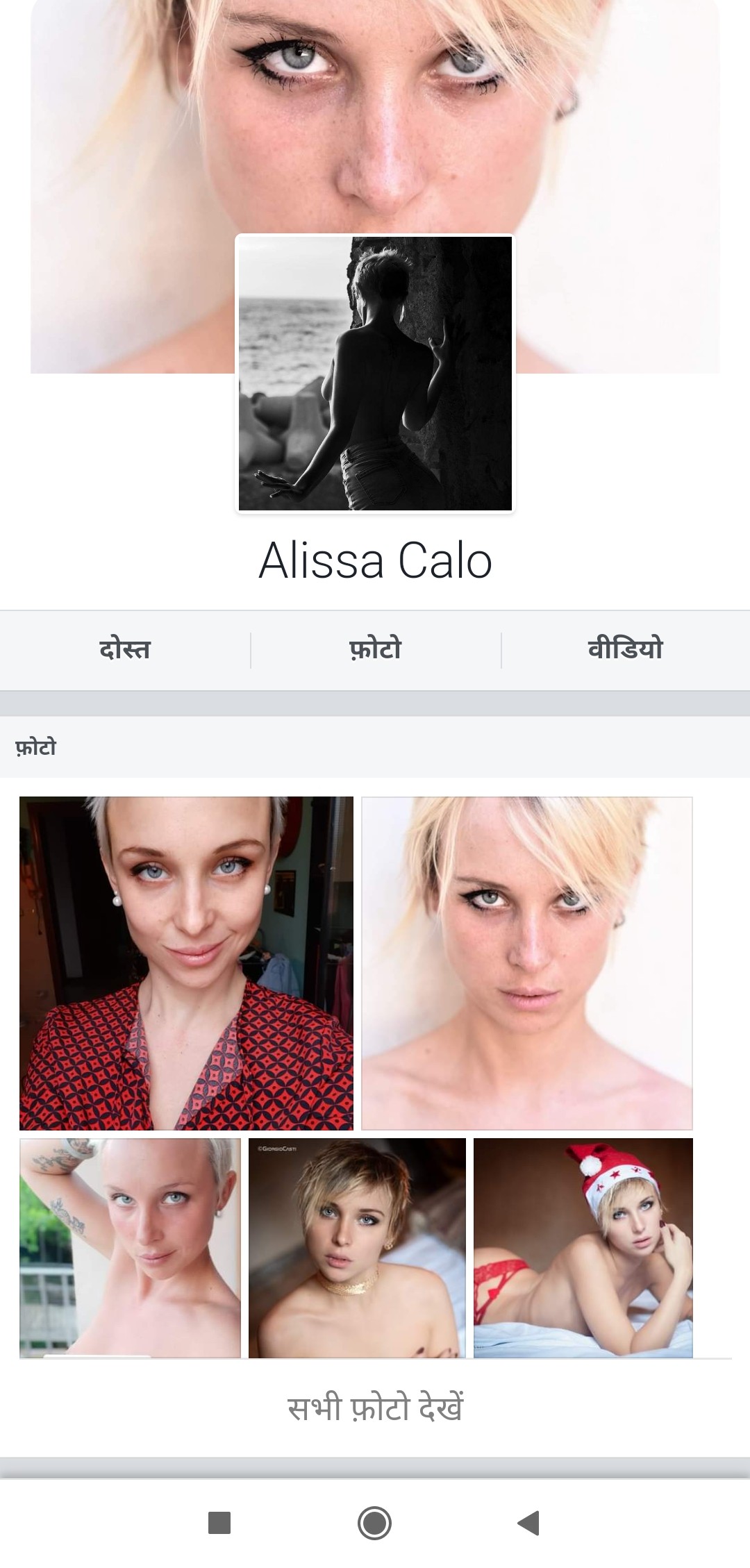Open the photo showing arm tattoos
The image size is (750, 1568).
130,1248
